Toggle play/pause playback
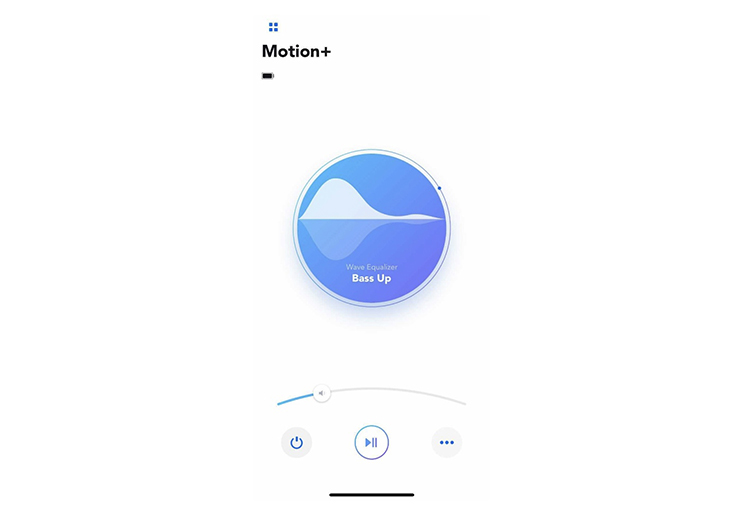The image size is (750, 519). click(371, 442)
